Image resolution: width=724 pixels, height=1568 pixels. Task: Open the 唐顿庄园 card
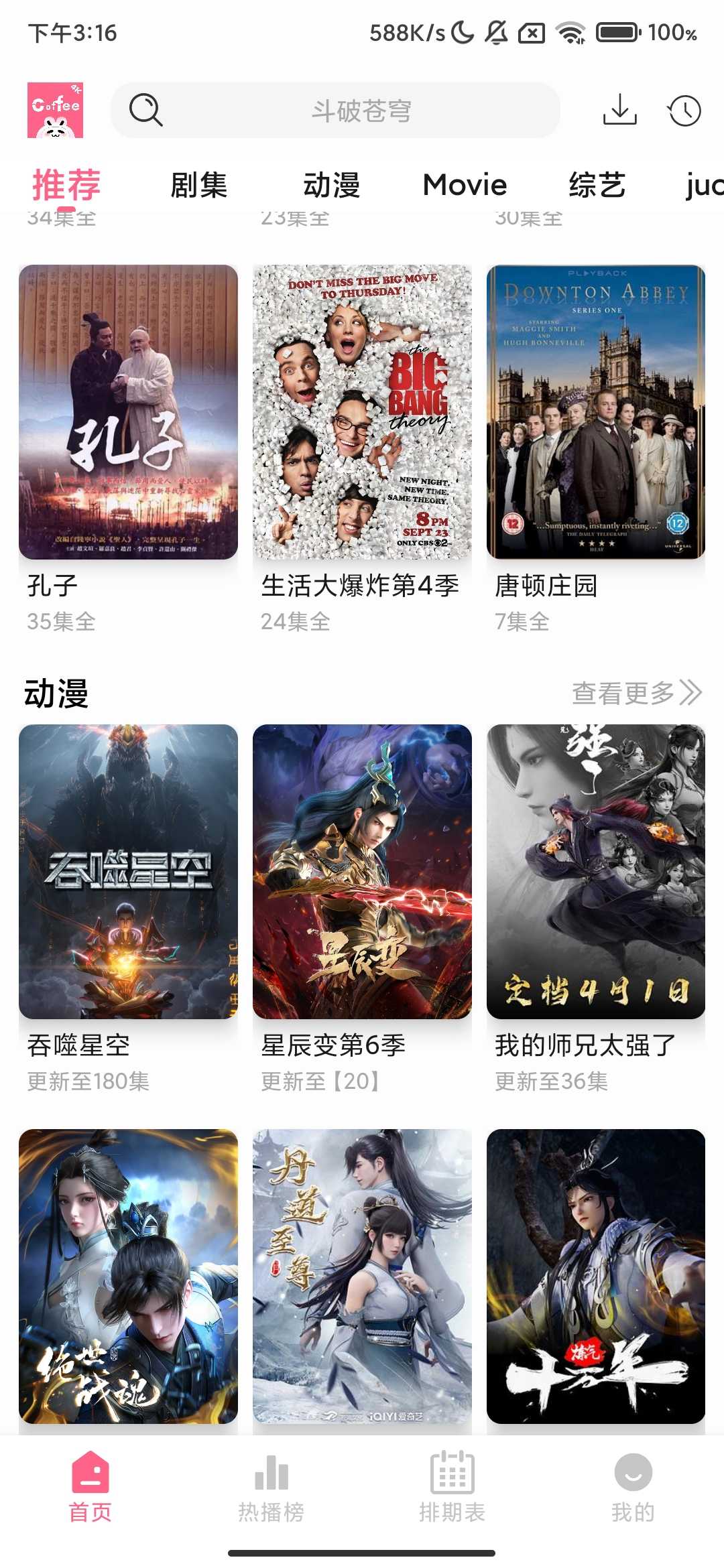596,412
